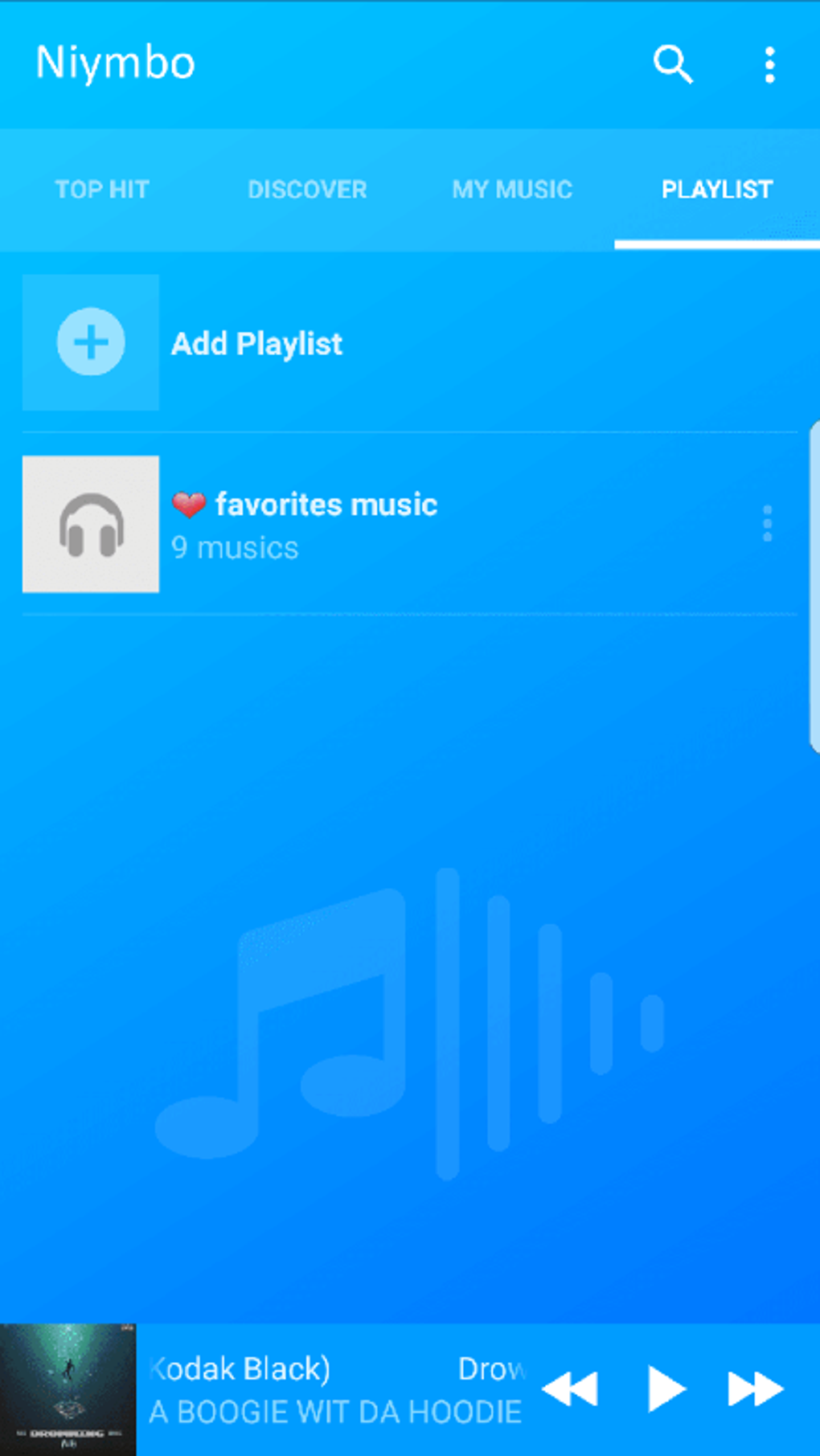Image resolution: width=820 pixels, height=1456 pixels.
Task: Switch to the Discover tab
Action: [307, 190]
